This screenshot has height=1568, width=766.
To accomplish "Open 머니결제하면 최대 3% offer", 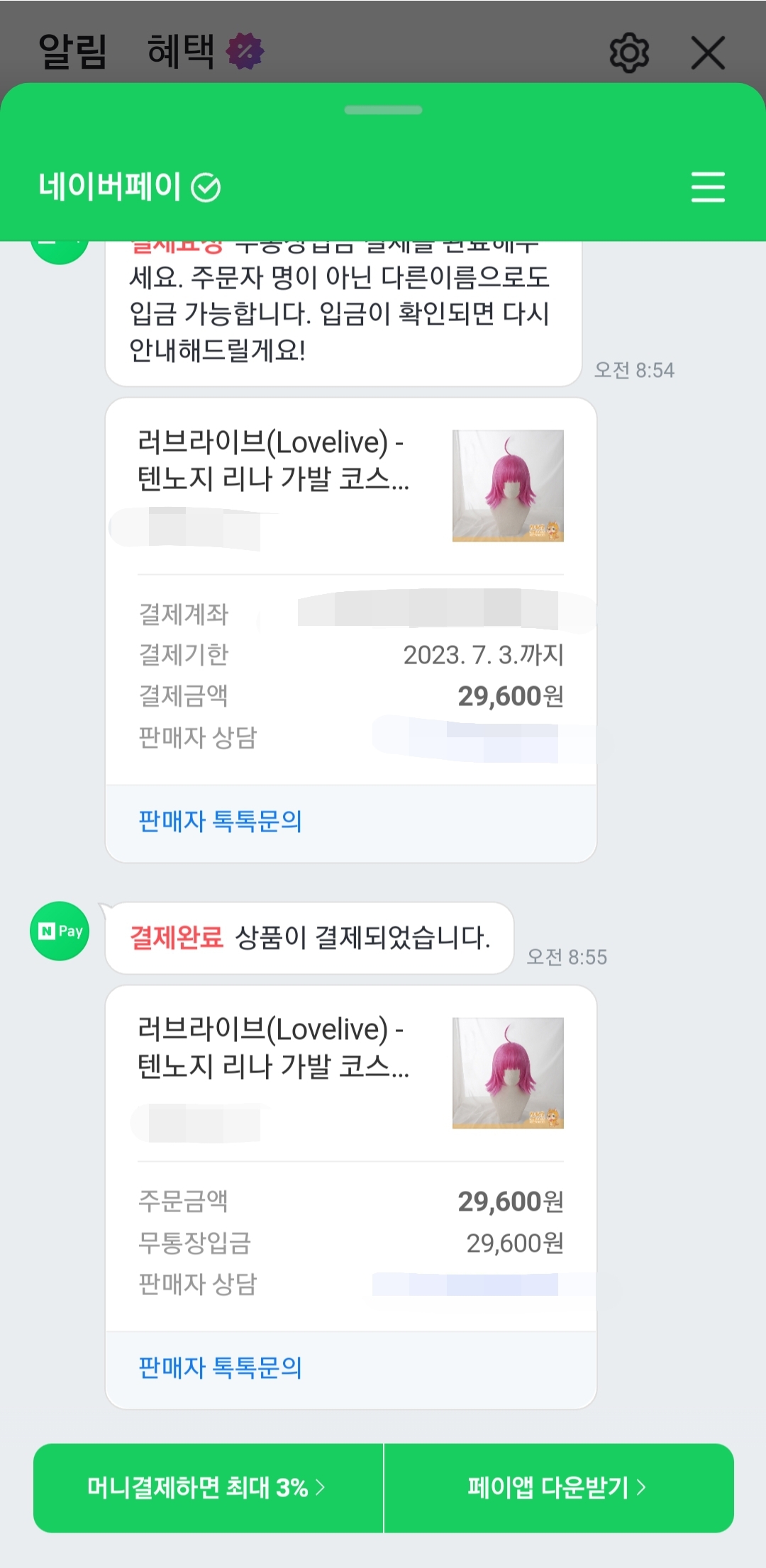I will click(208, 1487).
